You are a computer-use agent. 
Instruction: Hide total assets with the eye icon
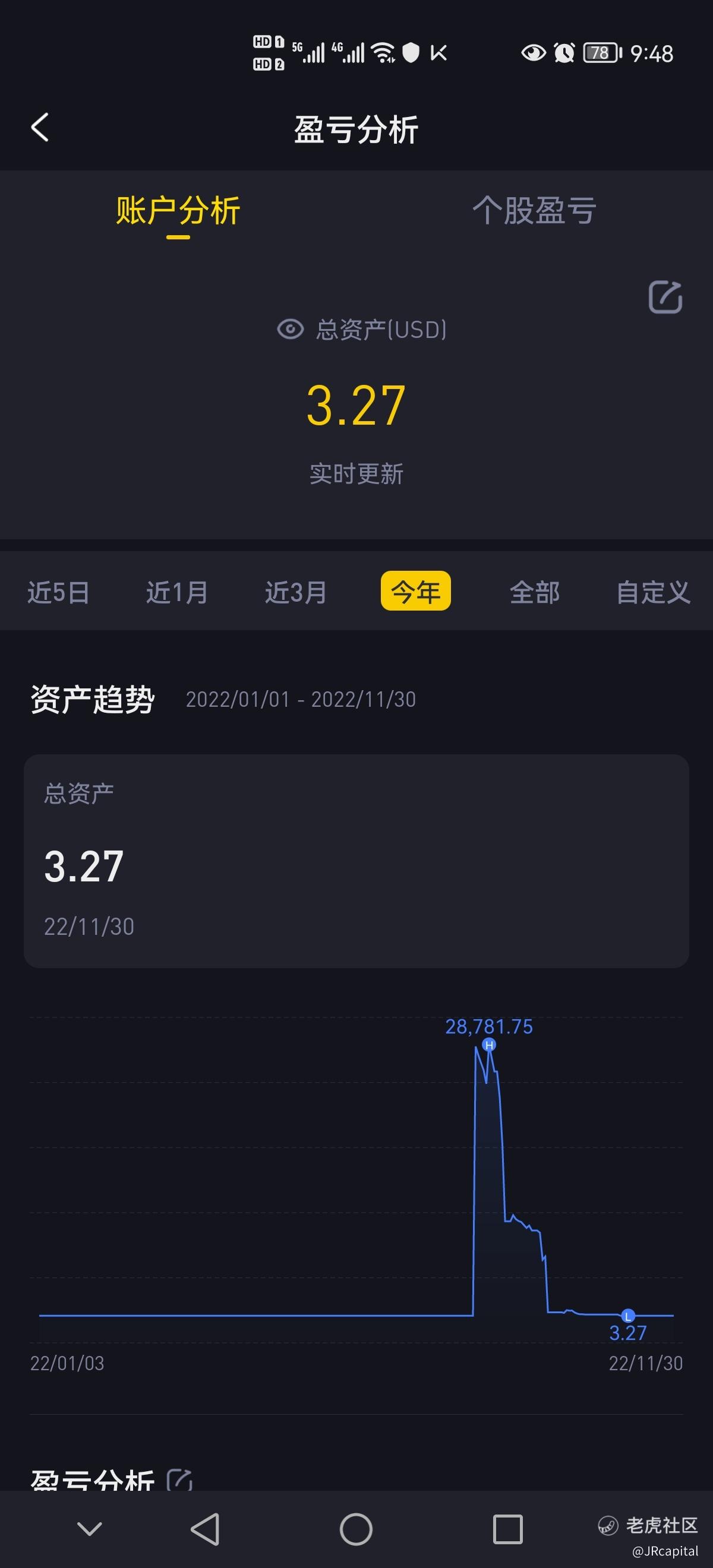click(290, 329)
